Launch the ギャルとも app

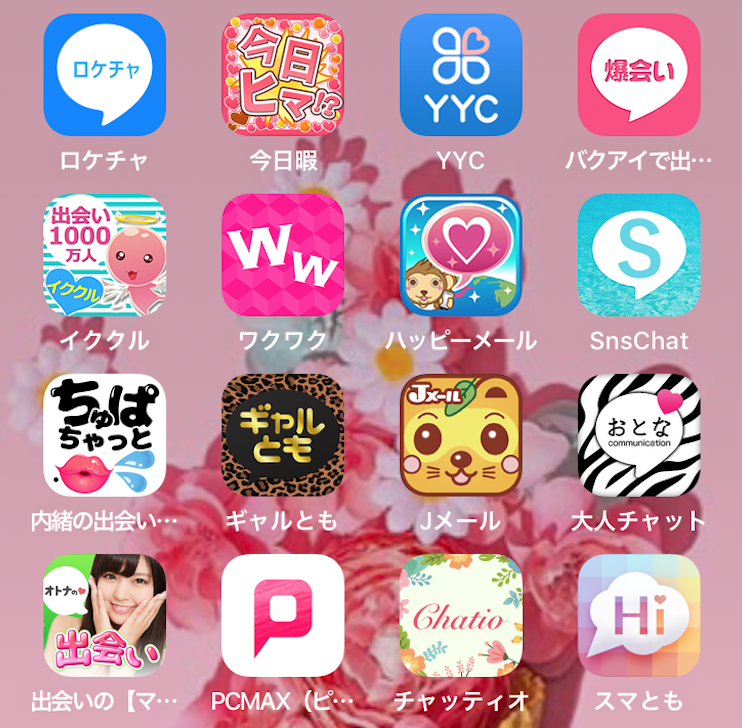coord(282,435)
